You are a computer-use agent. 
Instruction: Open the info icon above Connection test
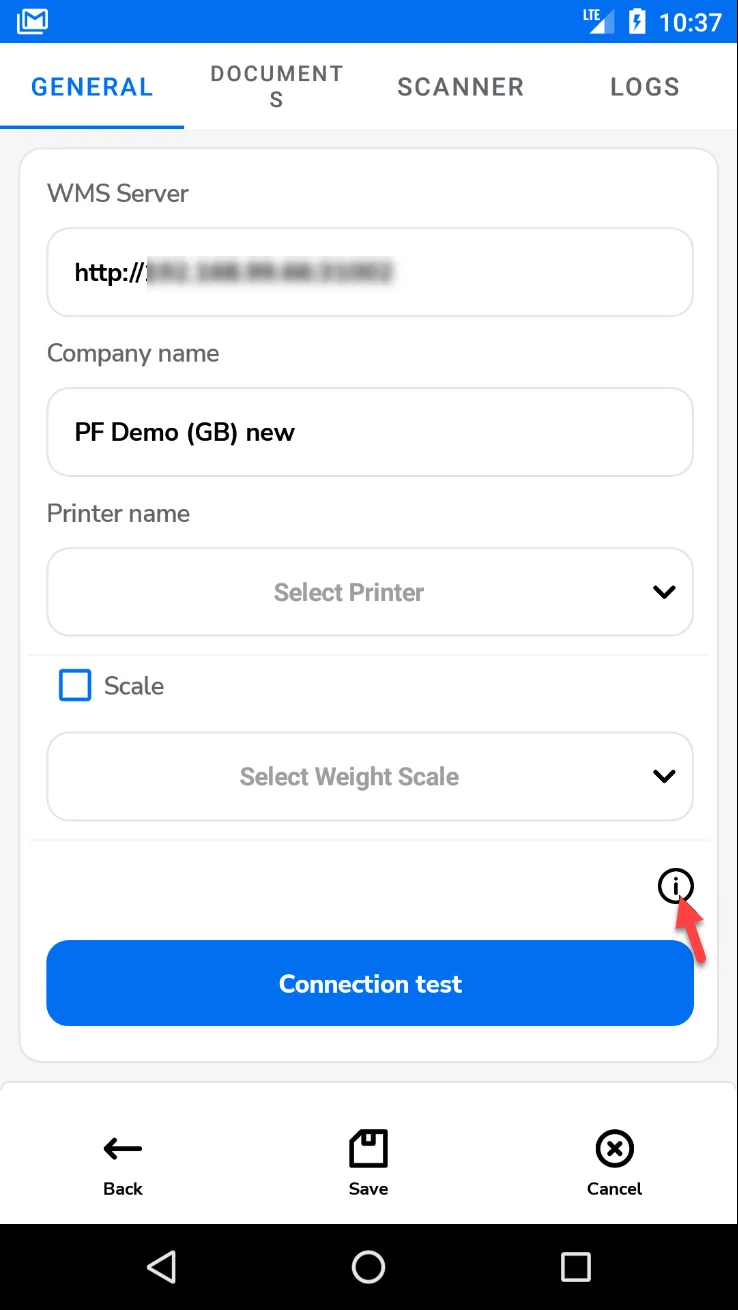point(675,886)
